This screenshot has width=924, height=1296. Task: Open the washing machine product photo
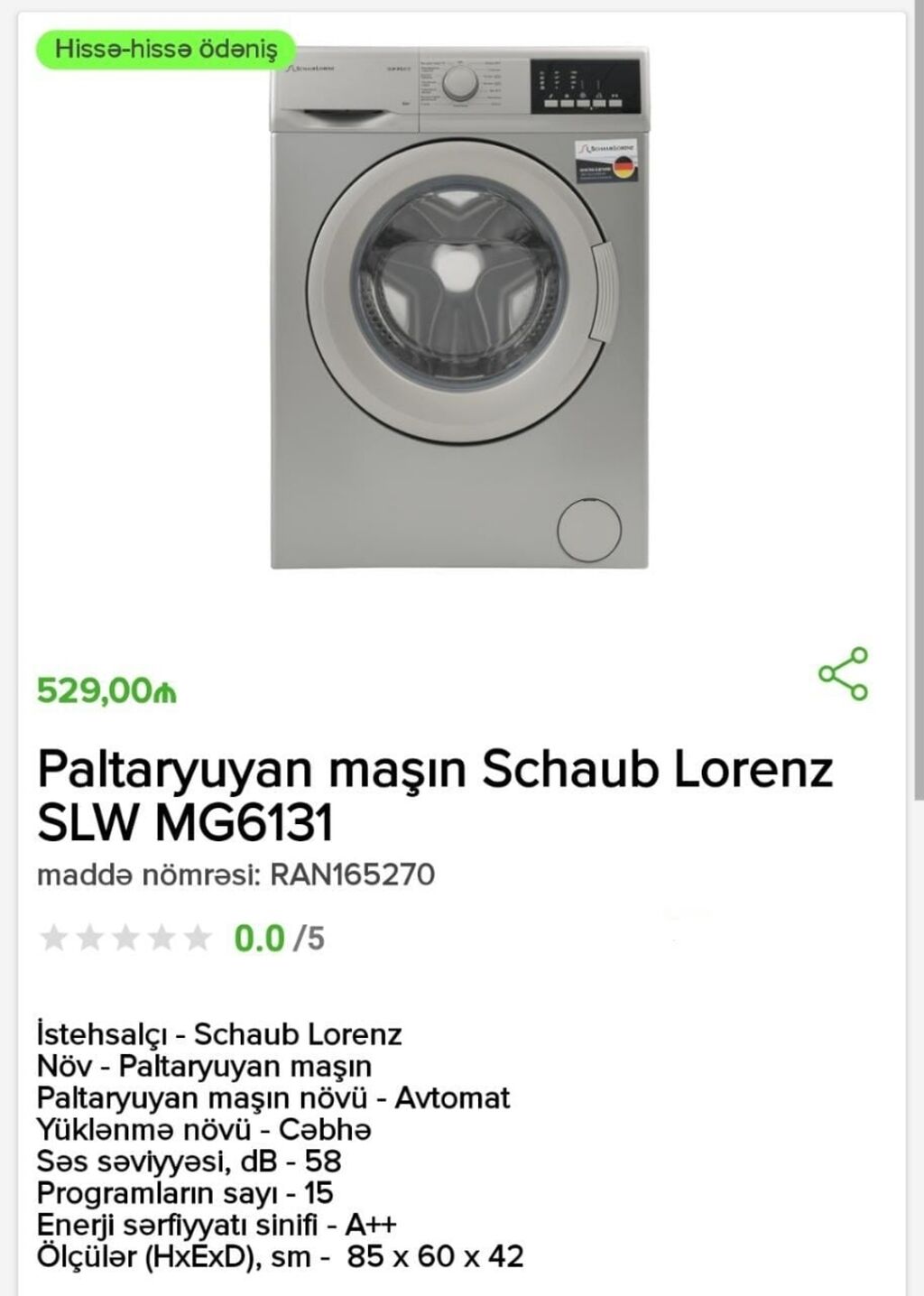tap(459, 309)
